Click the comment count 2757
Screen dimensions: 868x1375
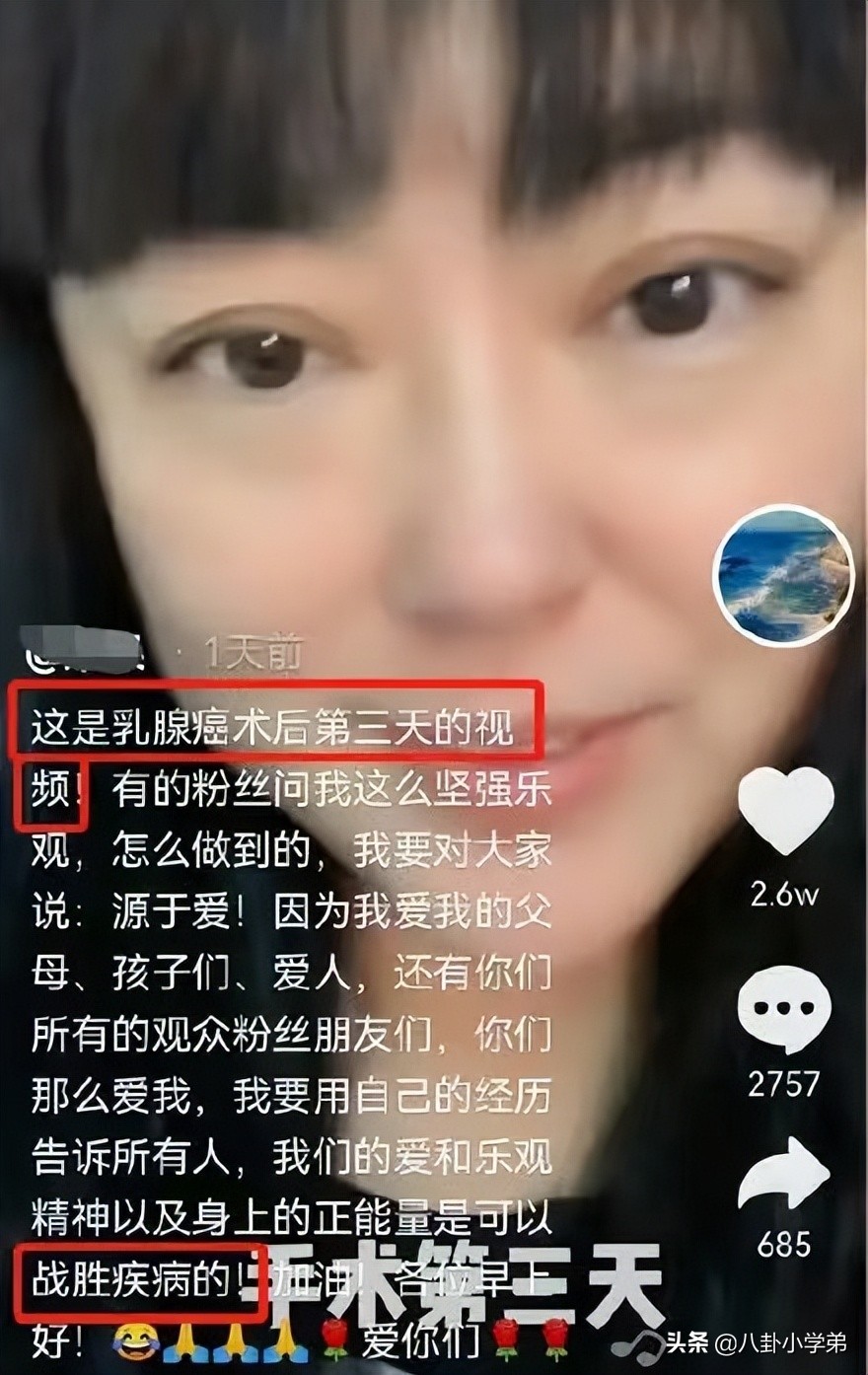784,1080
